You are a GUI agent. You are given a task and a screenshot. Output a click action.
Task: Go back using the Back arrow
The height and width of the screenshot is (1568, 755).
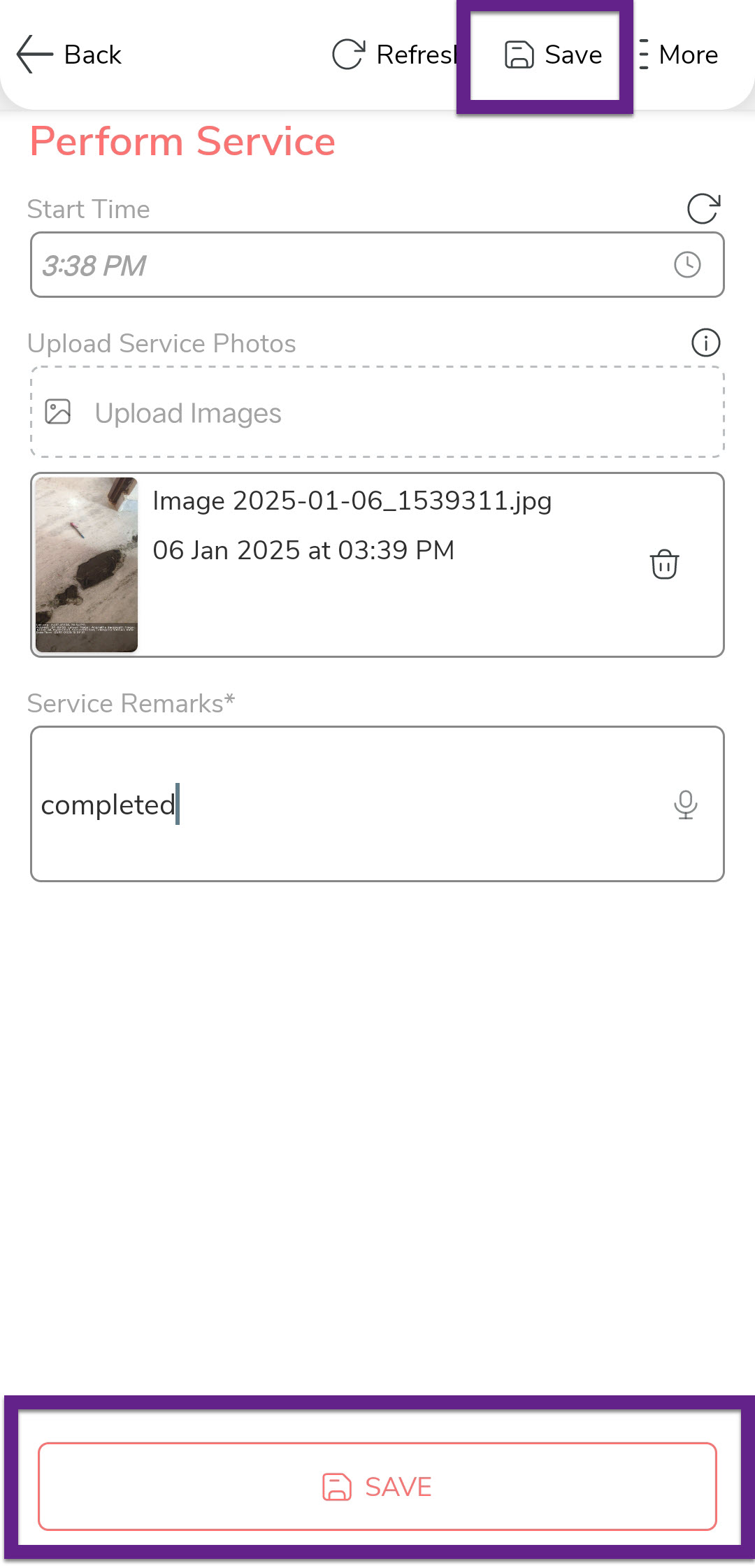point(69,55)
